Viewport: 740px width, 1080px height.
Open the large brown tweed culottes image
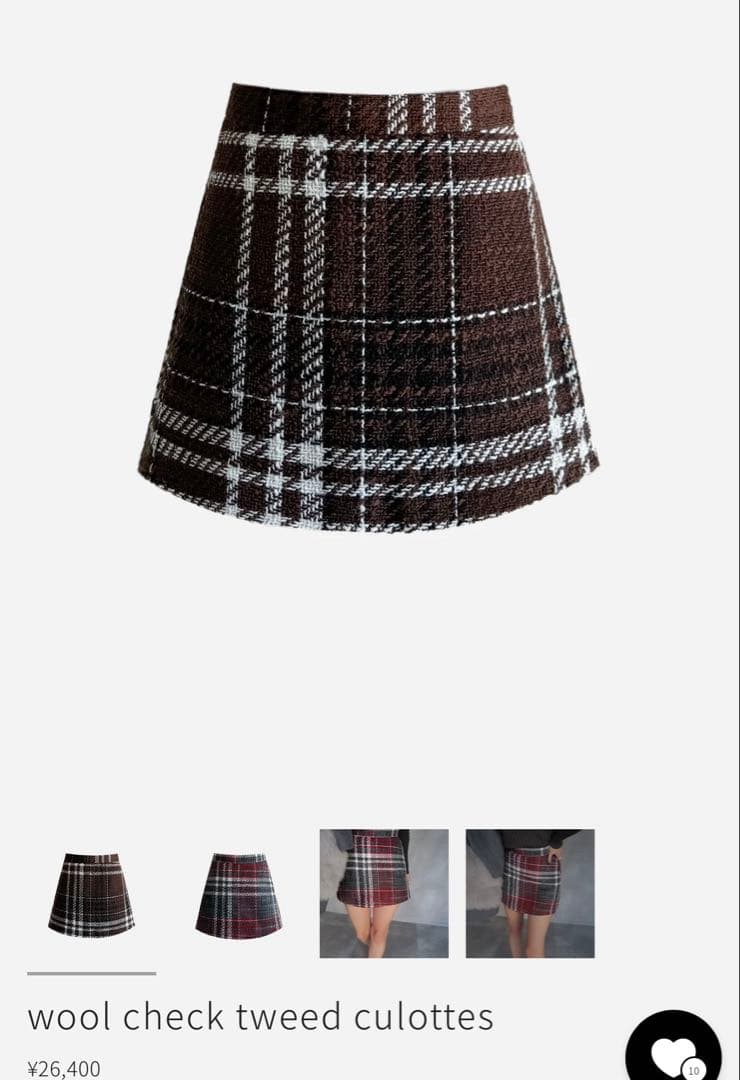368,306
